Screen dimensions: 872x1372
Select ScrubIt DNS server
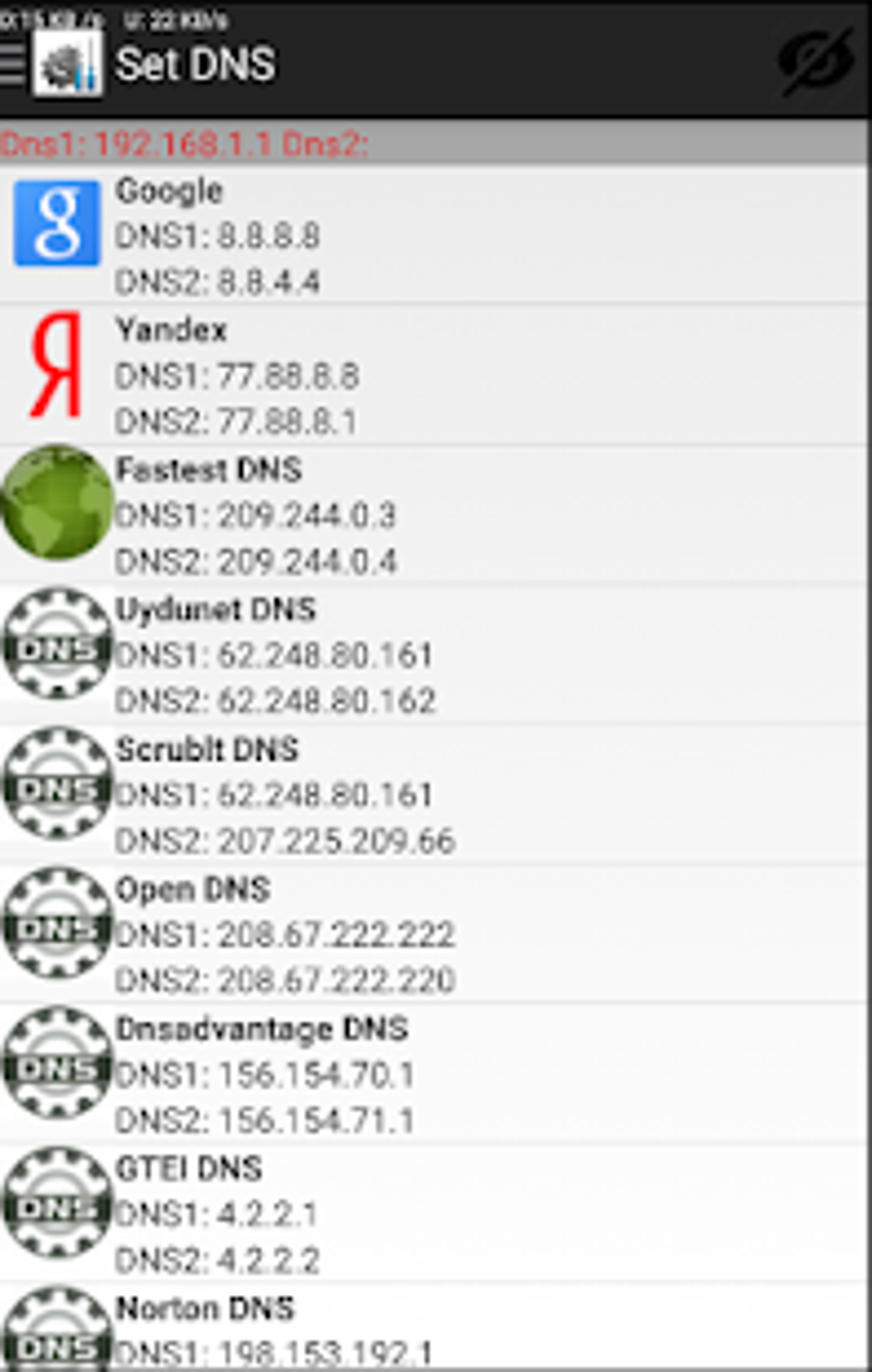427,795
